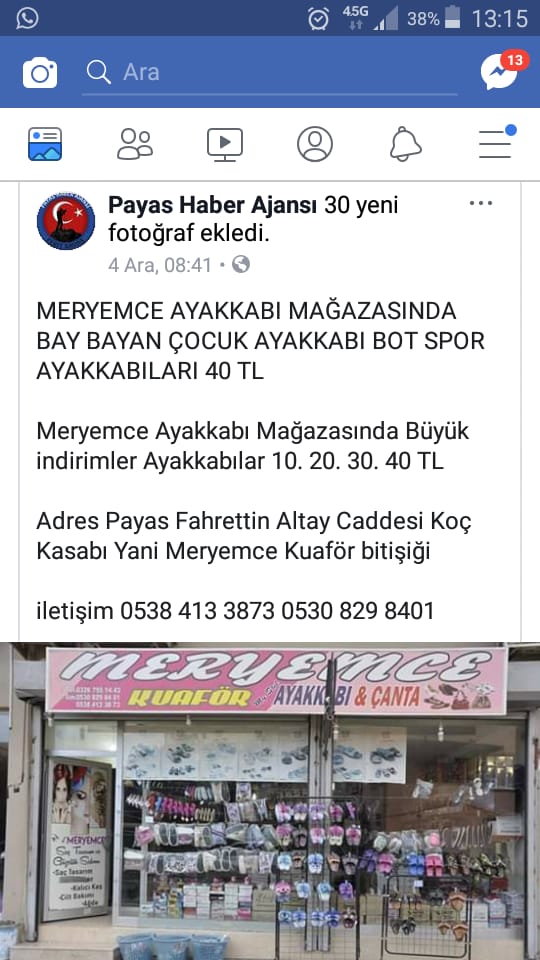
Task: Tap the Ara search field
Action: coord(270,72)
